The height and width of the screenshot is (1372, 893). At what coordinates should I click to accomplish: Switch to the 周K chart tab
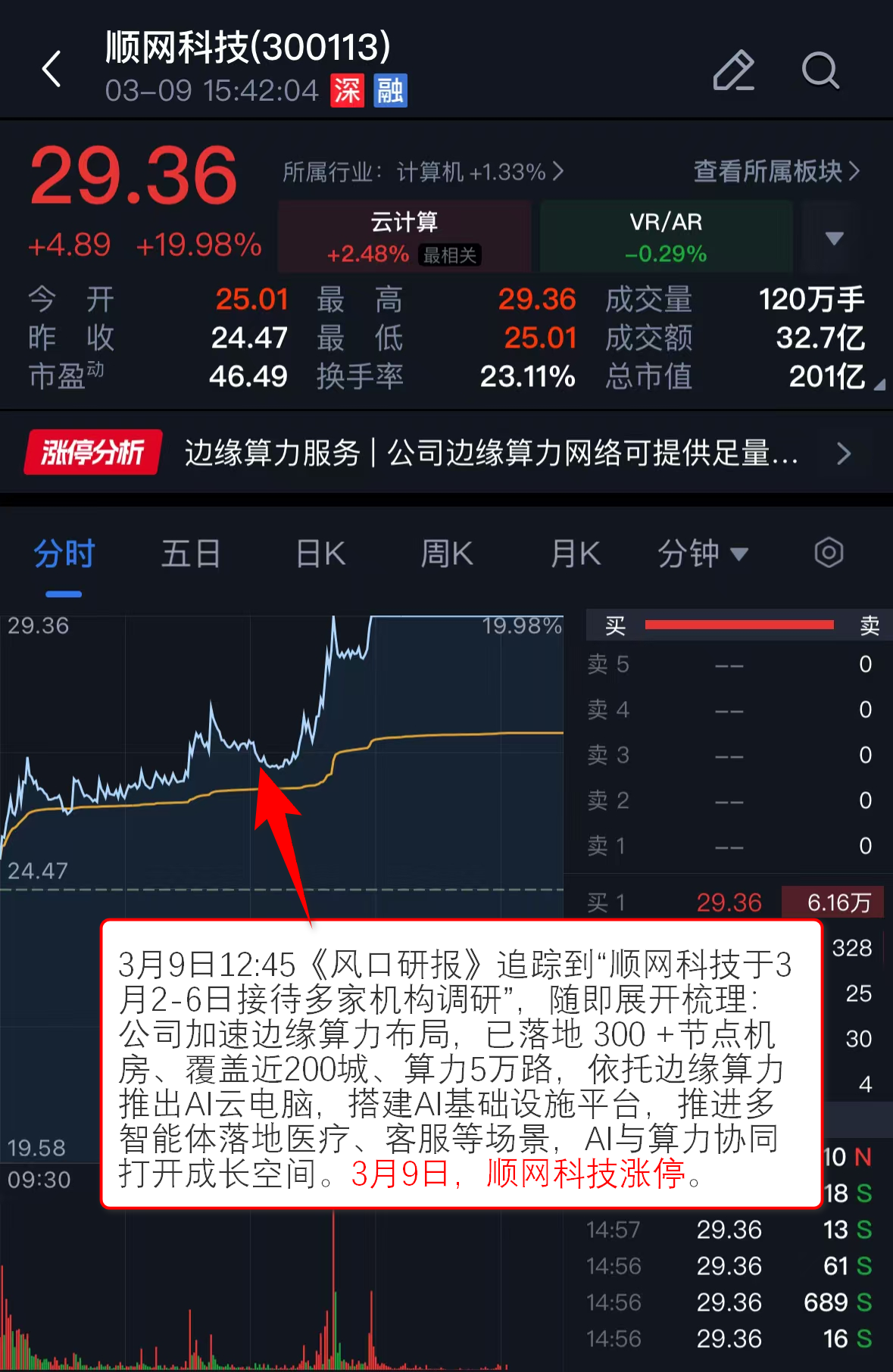[x=447, y=554]
